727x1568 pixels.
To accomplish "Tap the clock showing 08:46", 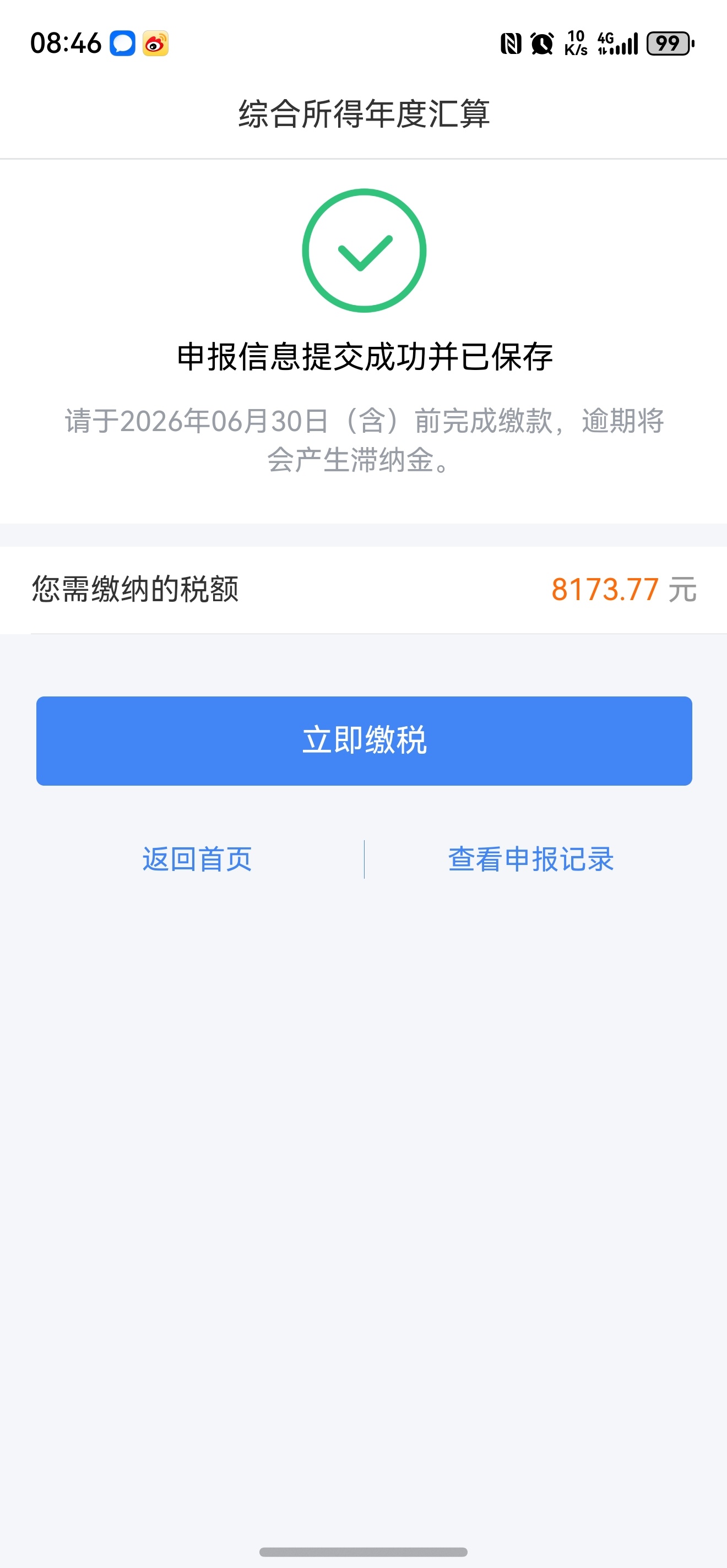I will (x=67, y=42).
